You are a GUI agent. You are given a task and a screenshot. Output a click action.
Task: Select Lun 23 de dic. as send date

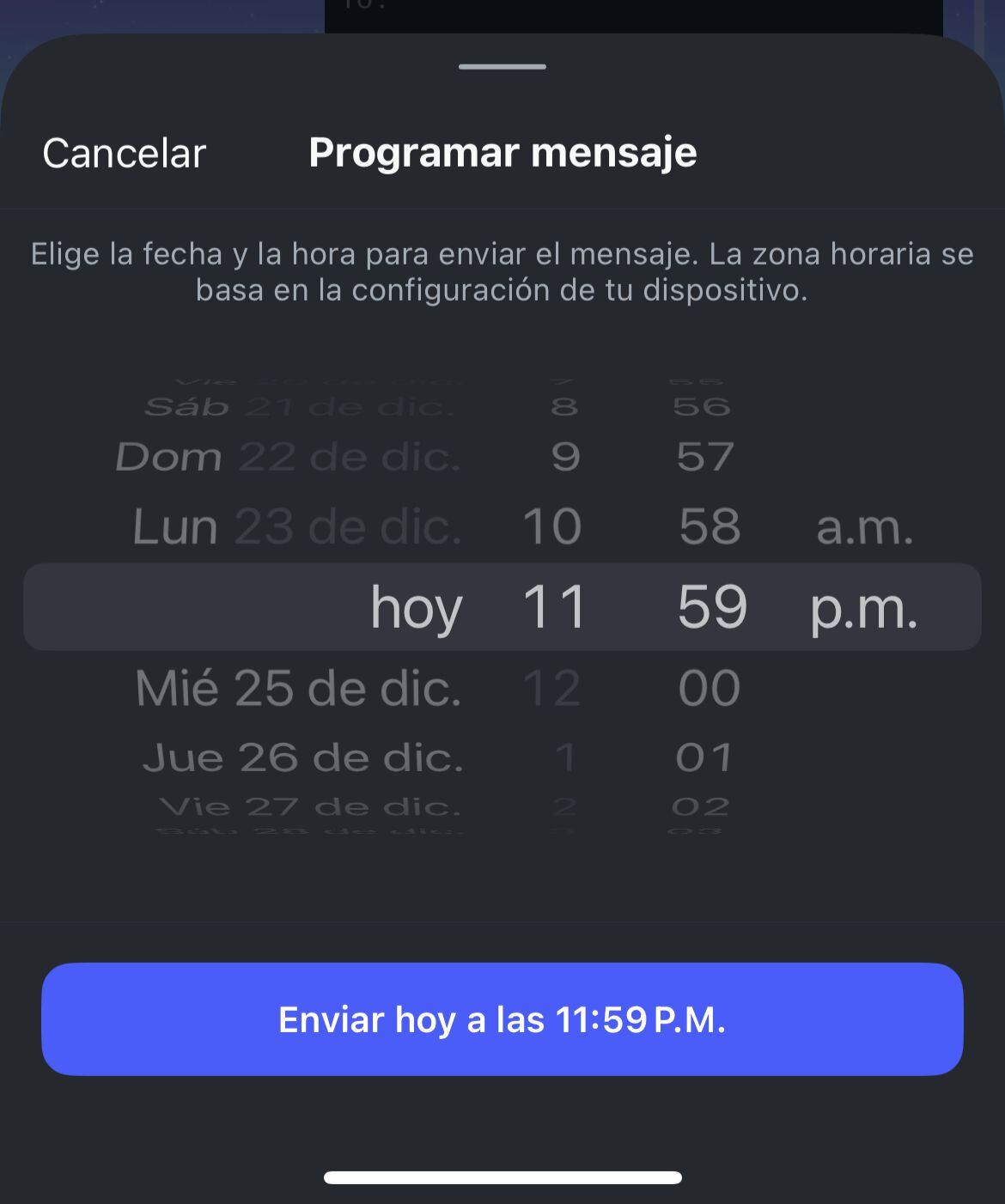[x=299, y=526]
